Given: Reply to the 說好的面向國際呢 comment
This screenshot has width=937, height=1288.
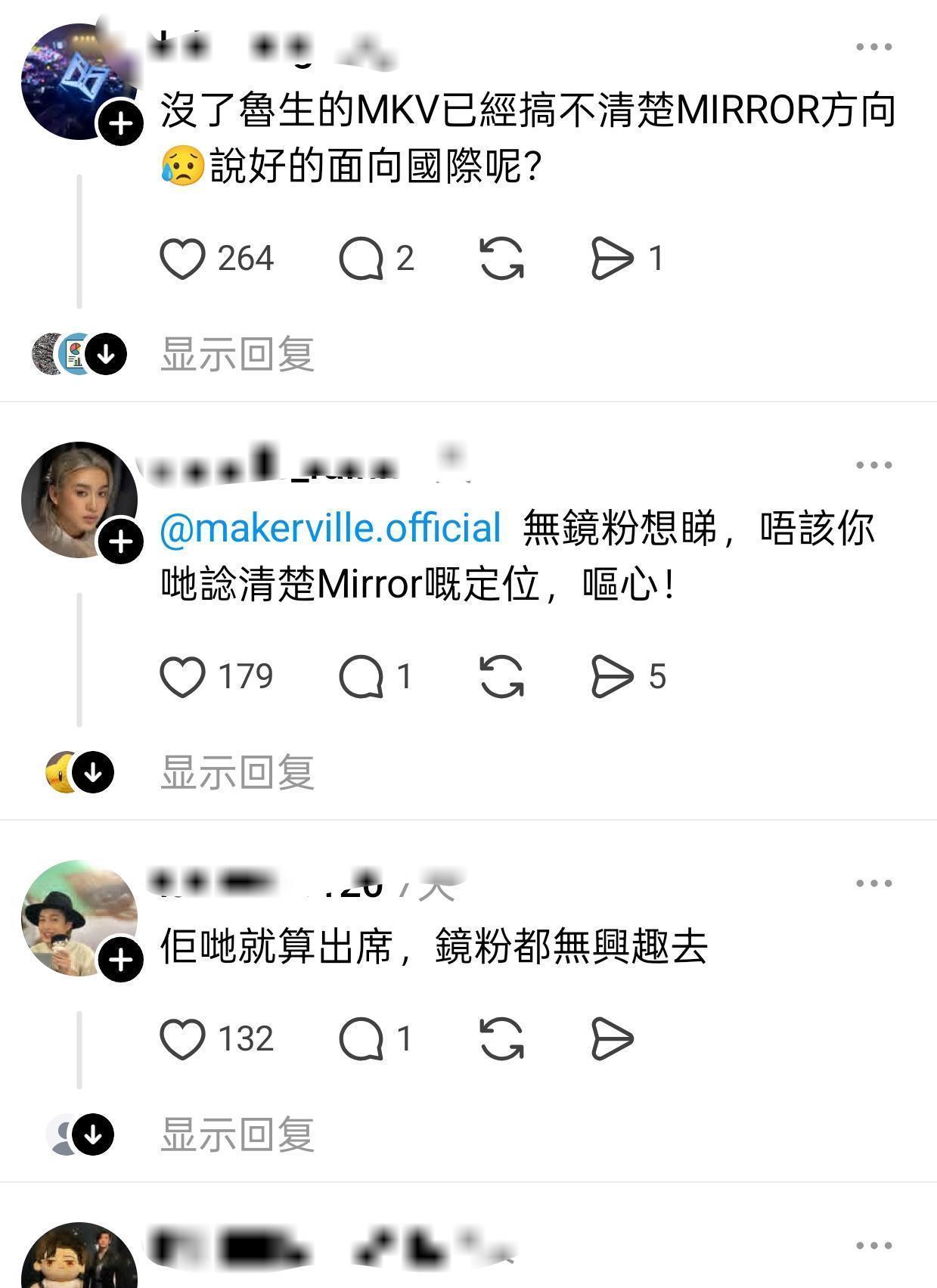Looking at the screenshot, I should pyautogui.click(x=361, y=259).
